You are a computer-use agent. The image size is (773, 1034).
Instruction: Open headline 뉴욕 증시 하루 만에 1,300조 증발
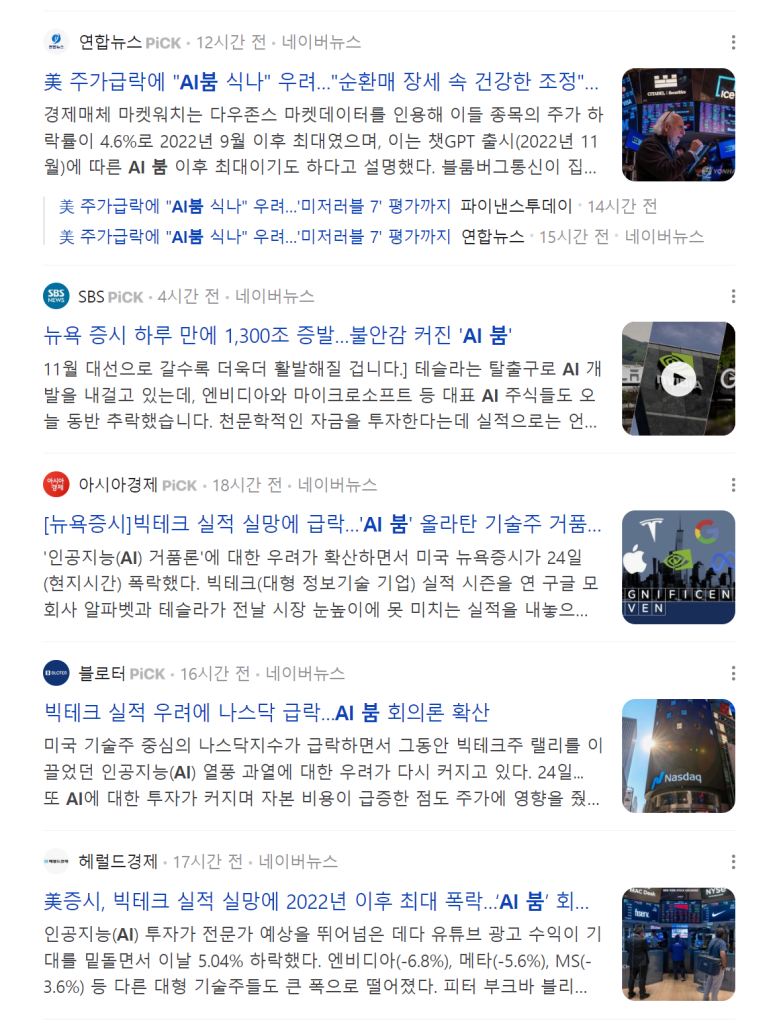278,334
